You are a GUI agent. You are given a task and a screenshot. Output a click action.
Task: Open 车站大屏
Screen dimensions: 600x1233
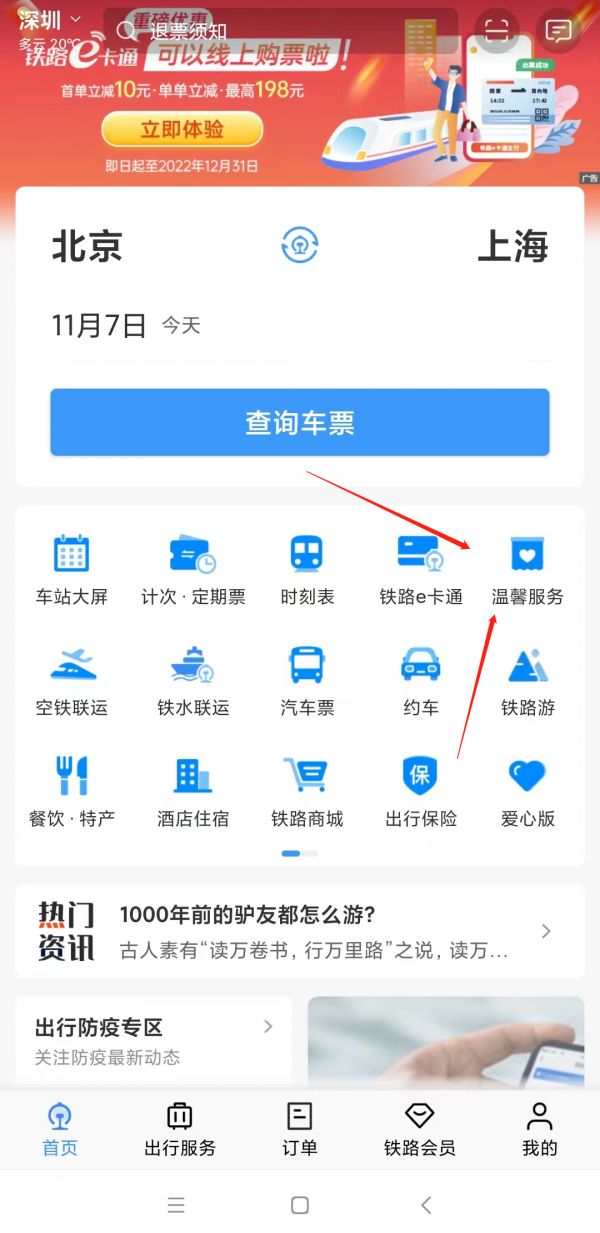pos(72,570)
